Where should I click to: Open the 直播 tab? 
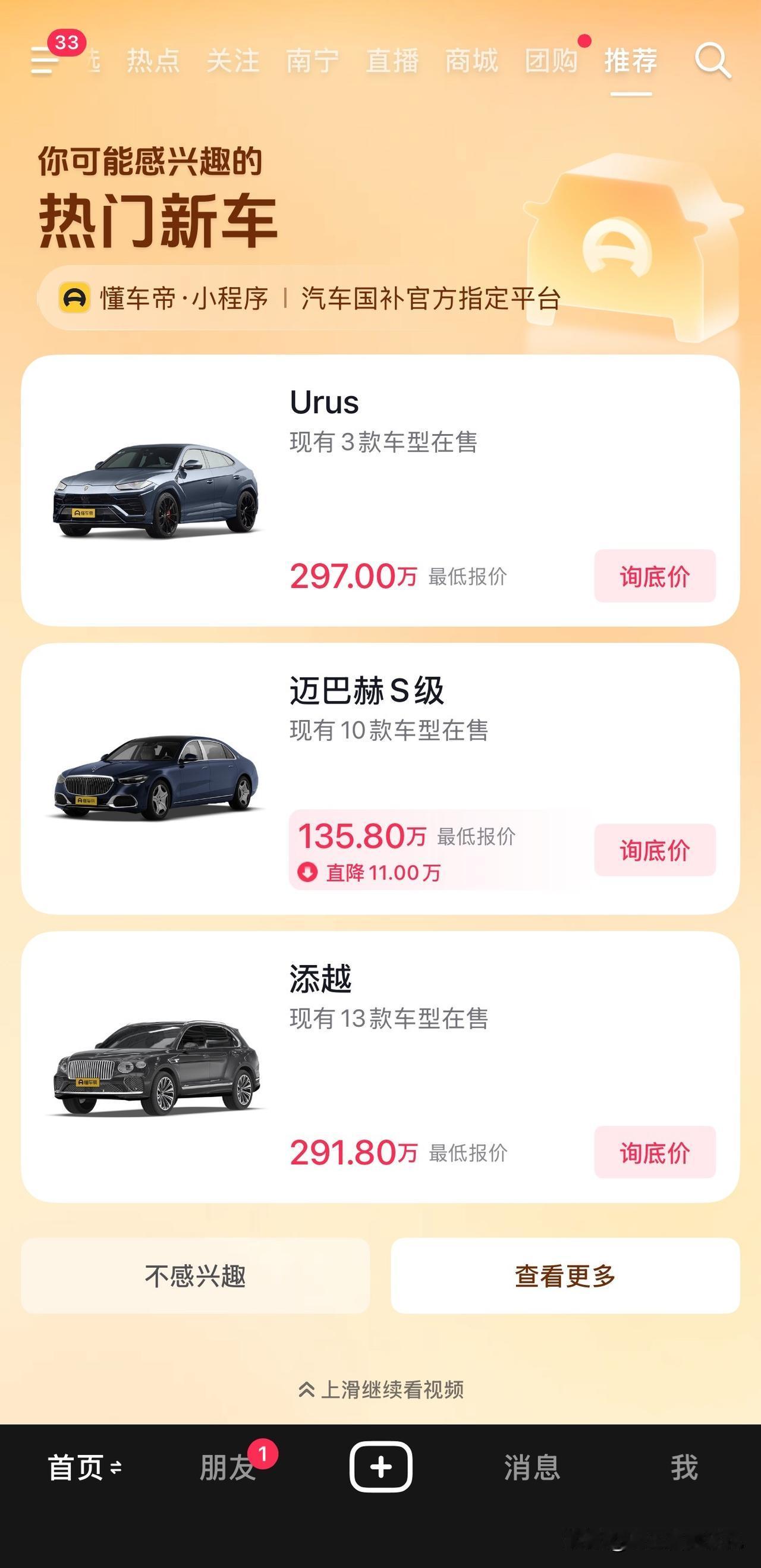click(391, 61)
